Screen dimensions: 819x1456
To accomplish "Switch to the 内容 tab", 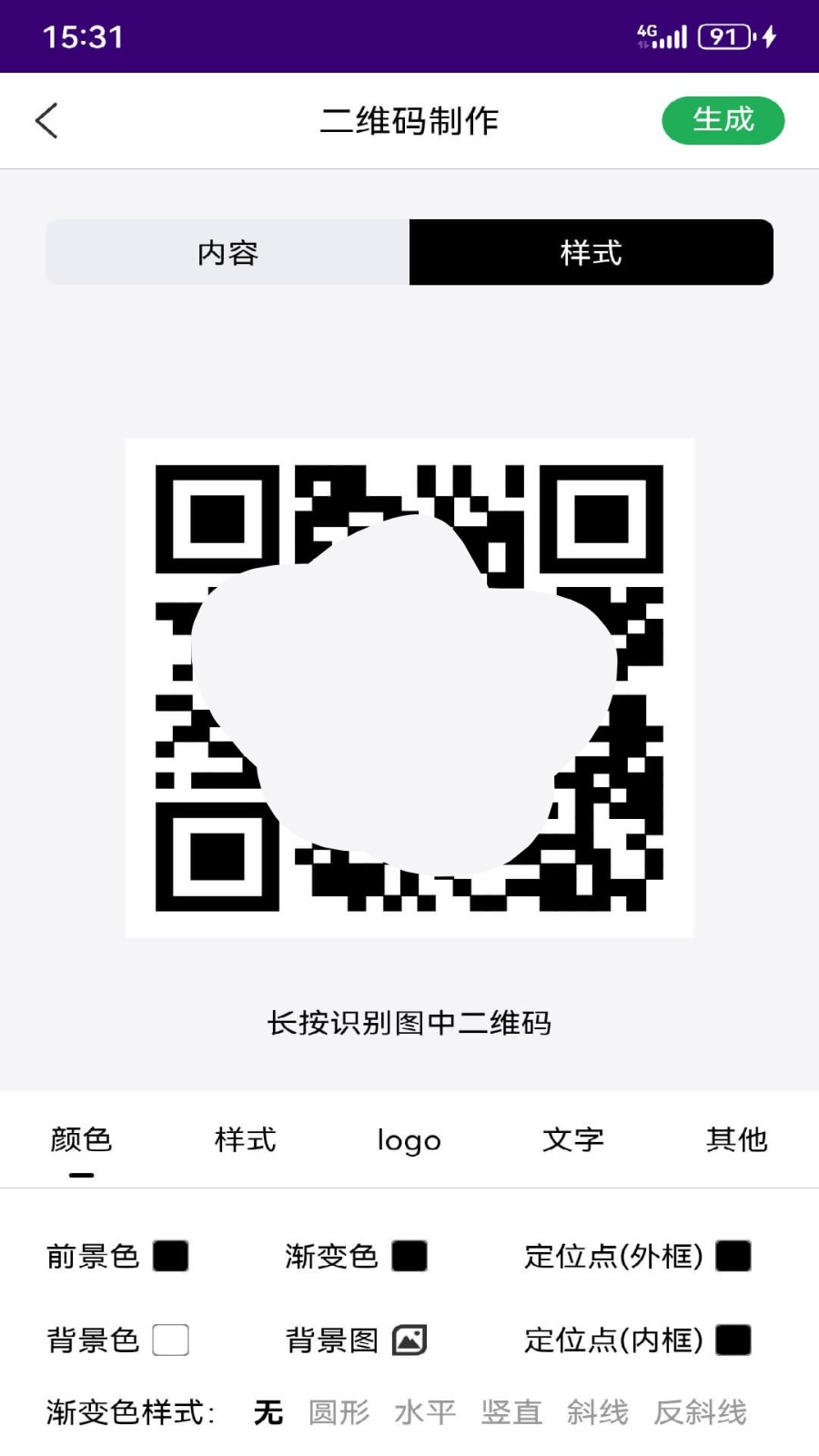I will [227, 253].
